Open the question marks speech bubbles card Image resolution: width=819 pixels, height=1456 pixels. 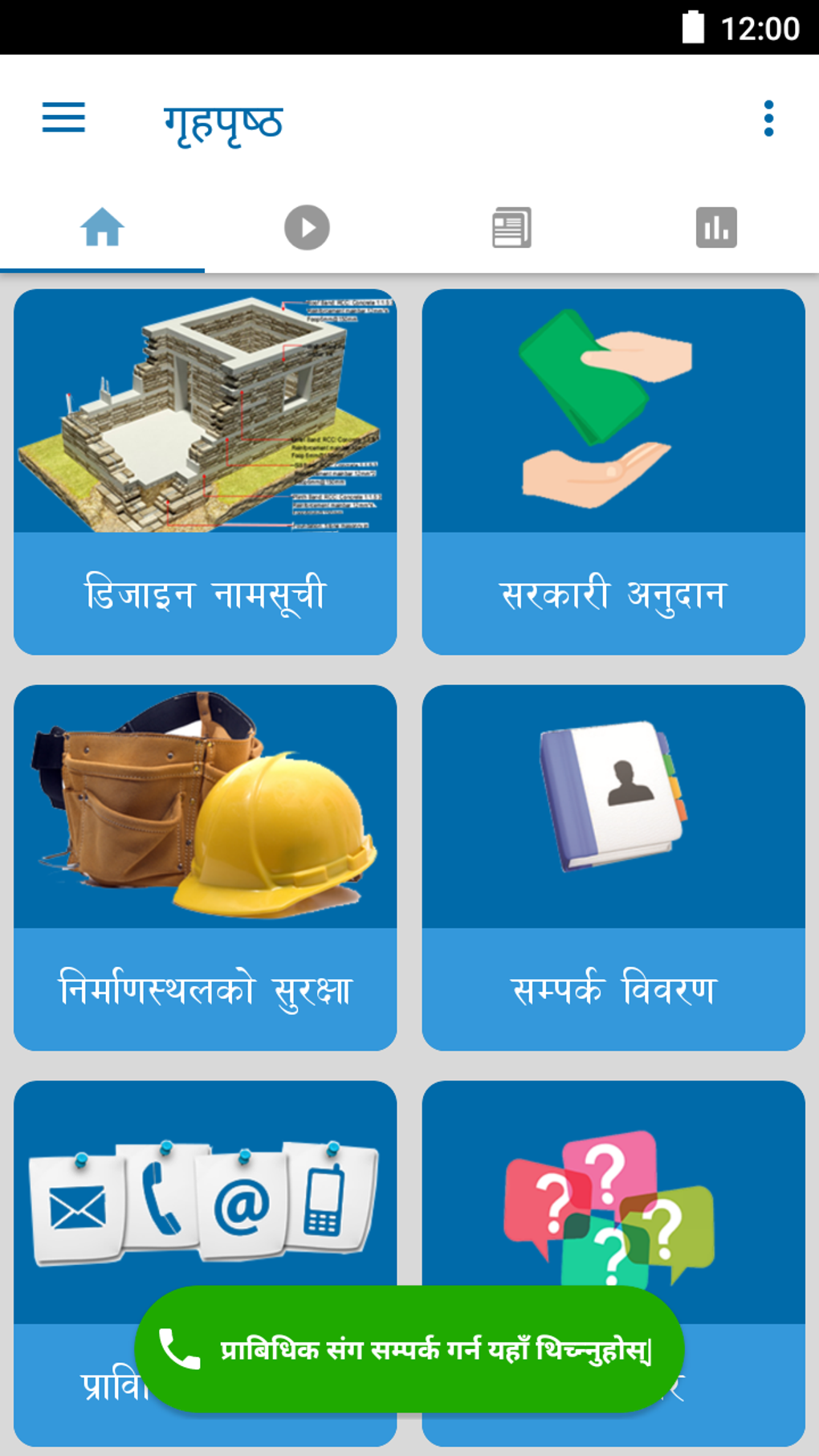pos(613,1197)
